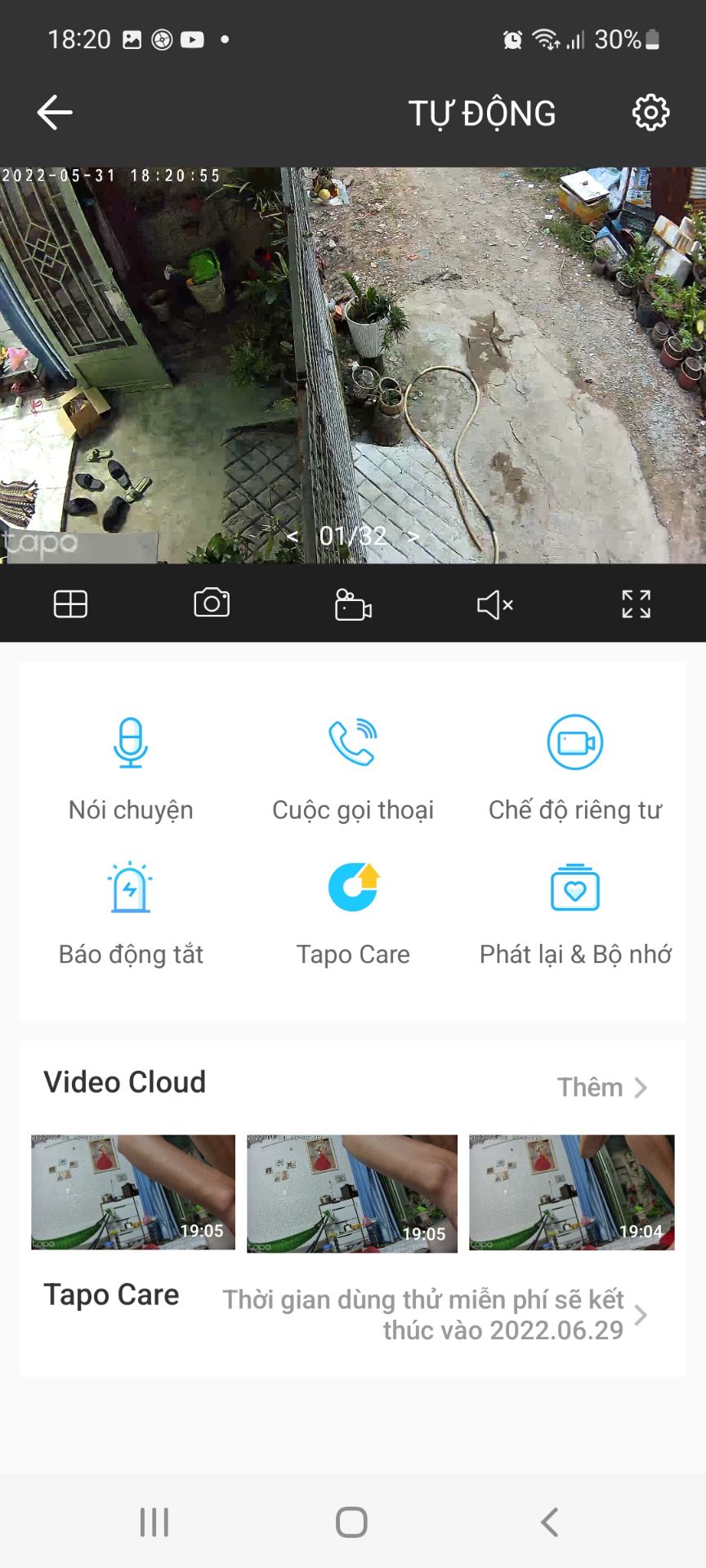This screenshot has height=1568, width=706.
Task: Toggle fullscreen viewing mode
Action: pos(637,604)
